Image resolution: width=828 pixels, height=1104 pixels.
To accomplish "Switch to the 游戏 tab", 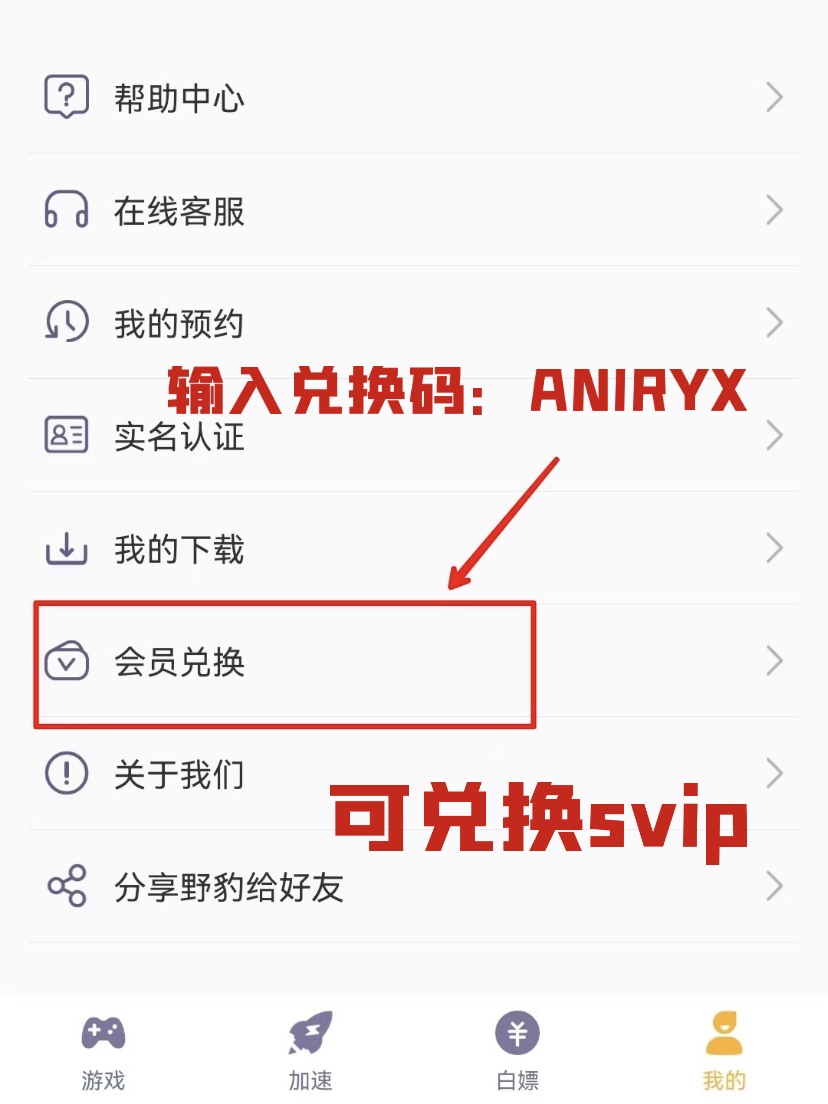I will 103,1050.
